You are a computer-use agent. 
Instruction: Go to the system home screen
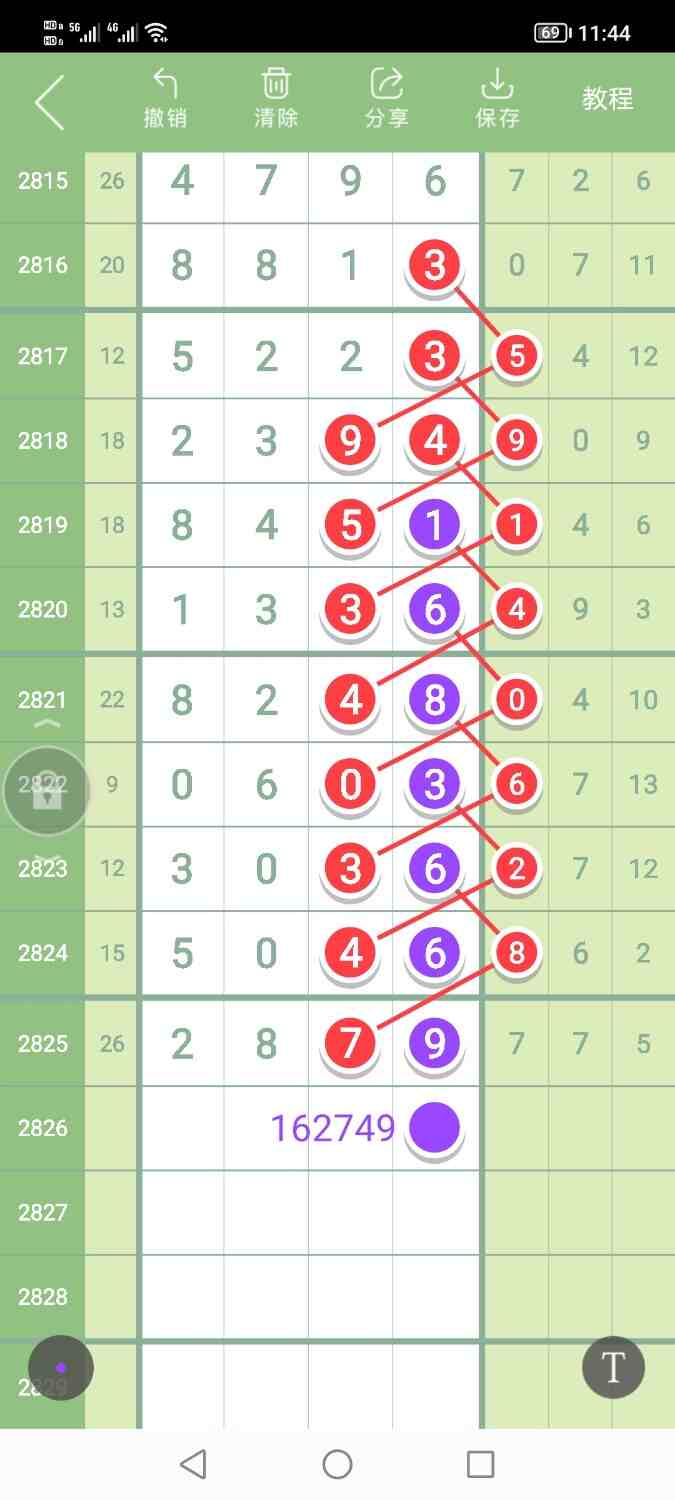(x=337, y=1465)
